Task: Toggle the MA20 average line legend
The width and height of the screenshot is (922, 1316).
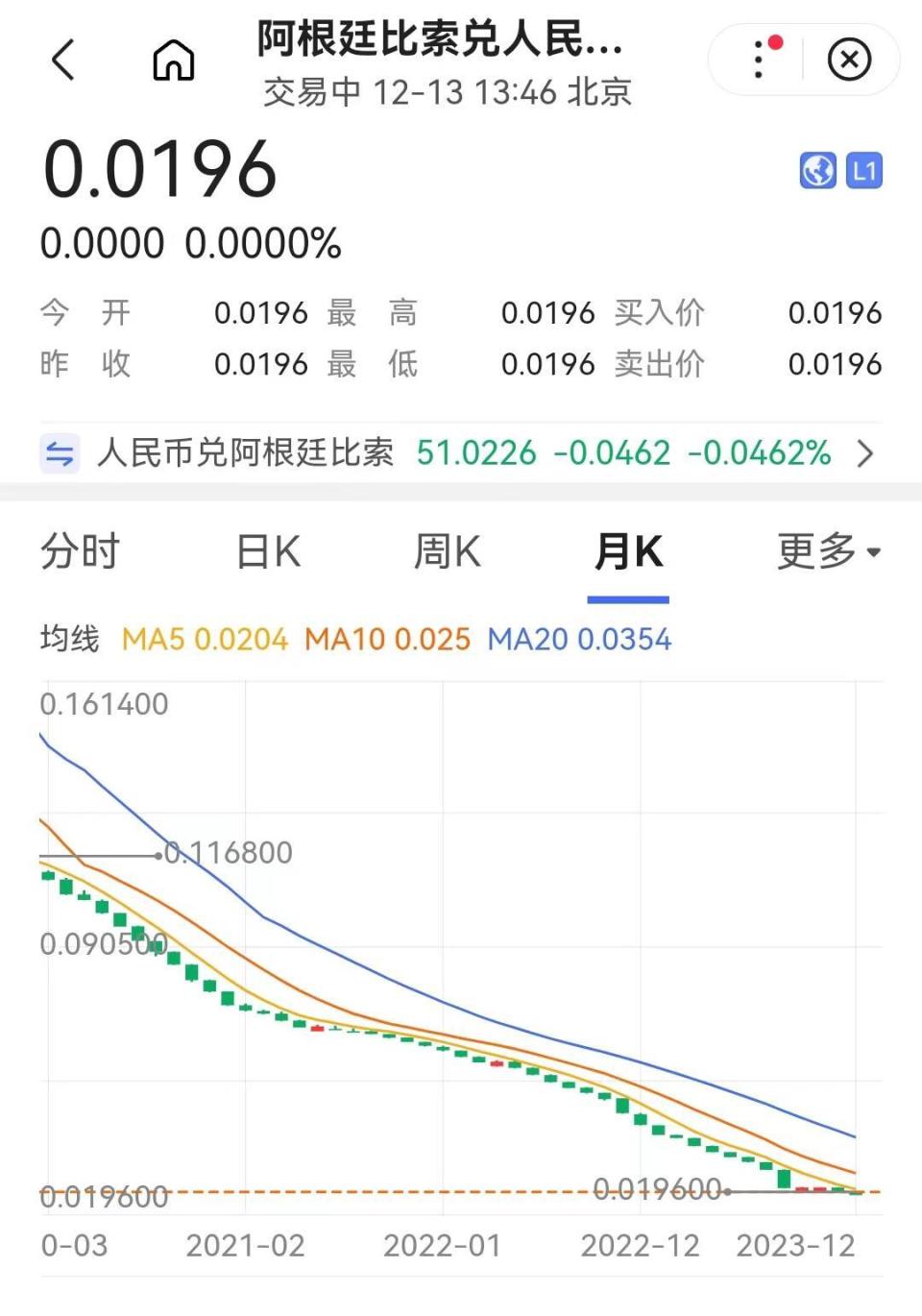Action: click(x=580, y=639)
